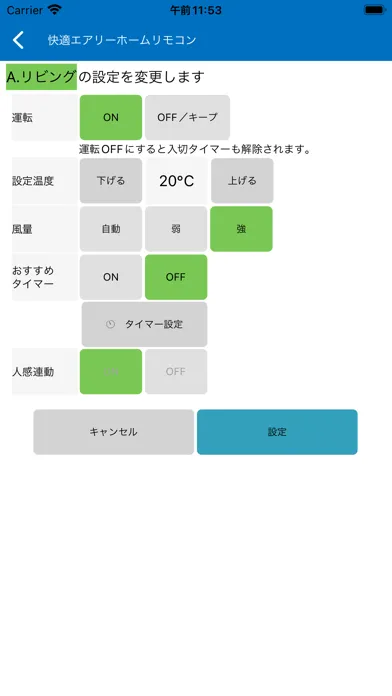
Task: Apply changes with 設定 button
Action: 277,432
